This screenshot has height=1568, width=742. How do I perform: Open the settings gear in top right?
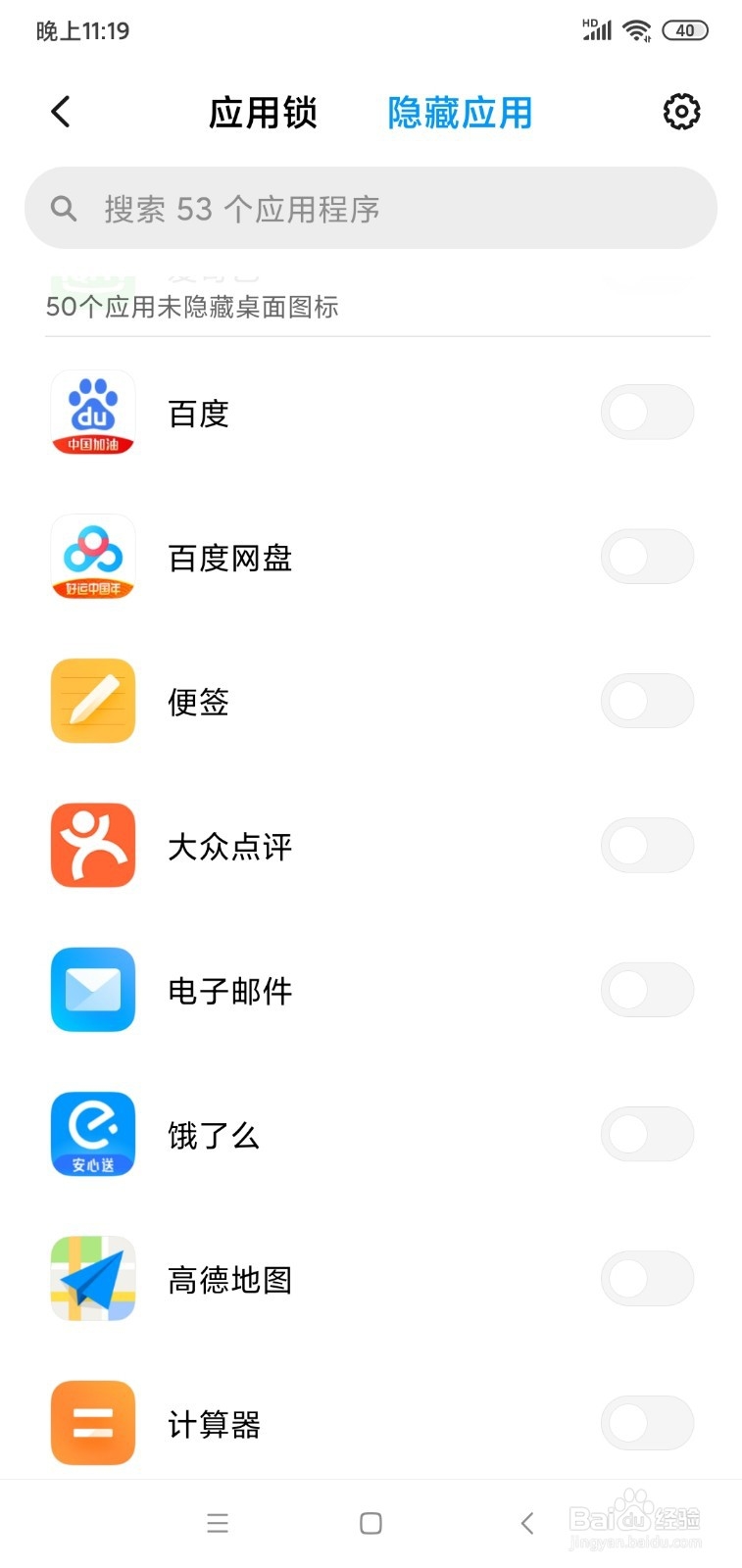(681, 112)
